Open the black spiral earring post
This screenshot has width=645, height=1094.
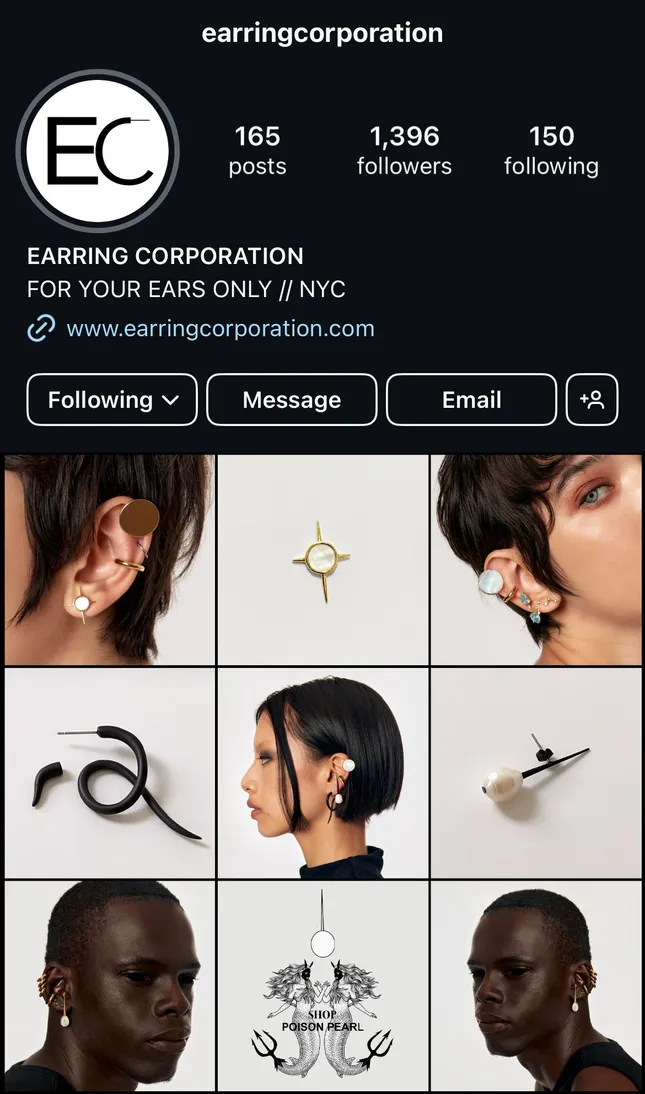point(109,773)
